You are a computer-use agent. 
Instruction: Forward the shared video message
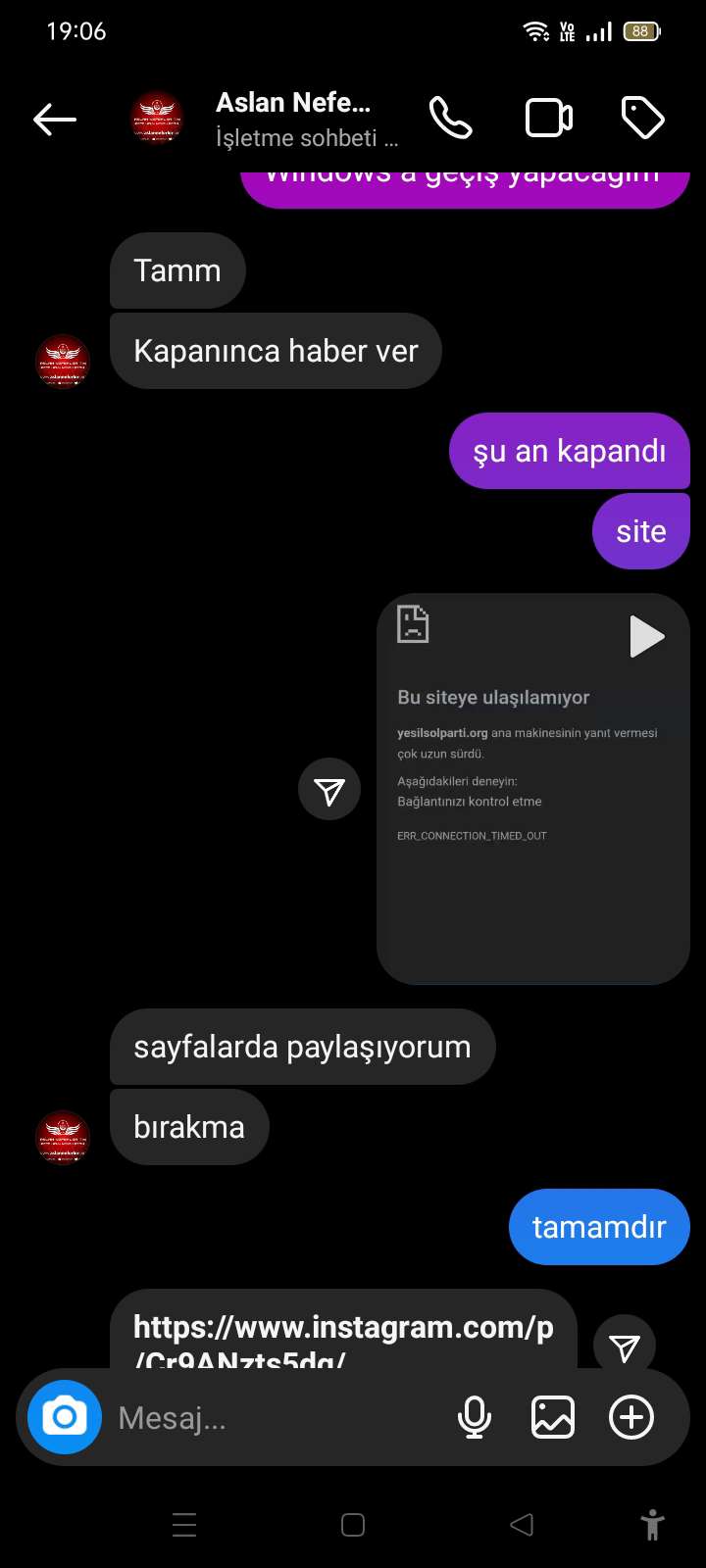pyautogui.click(x=329, y=789)
